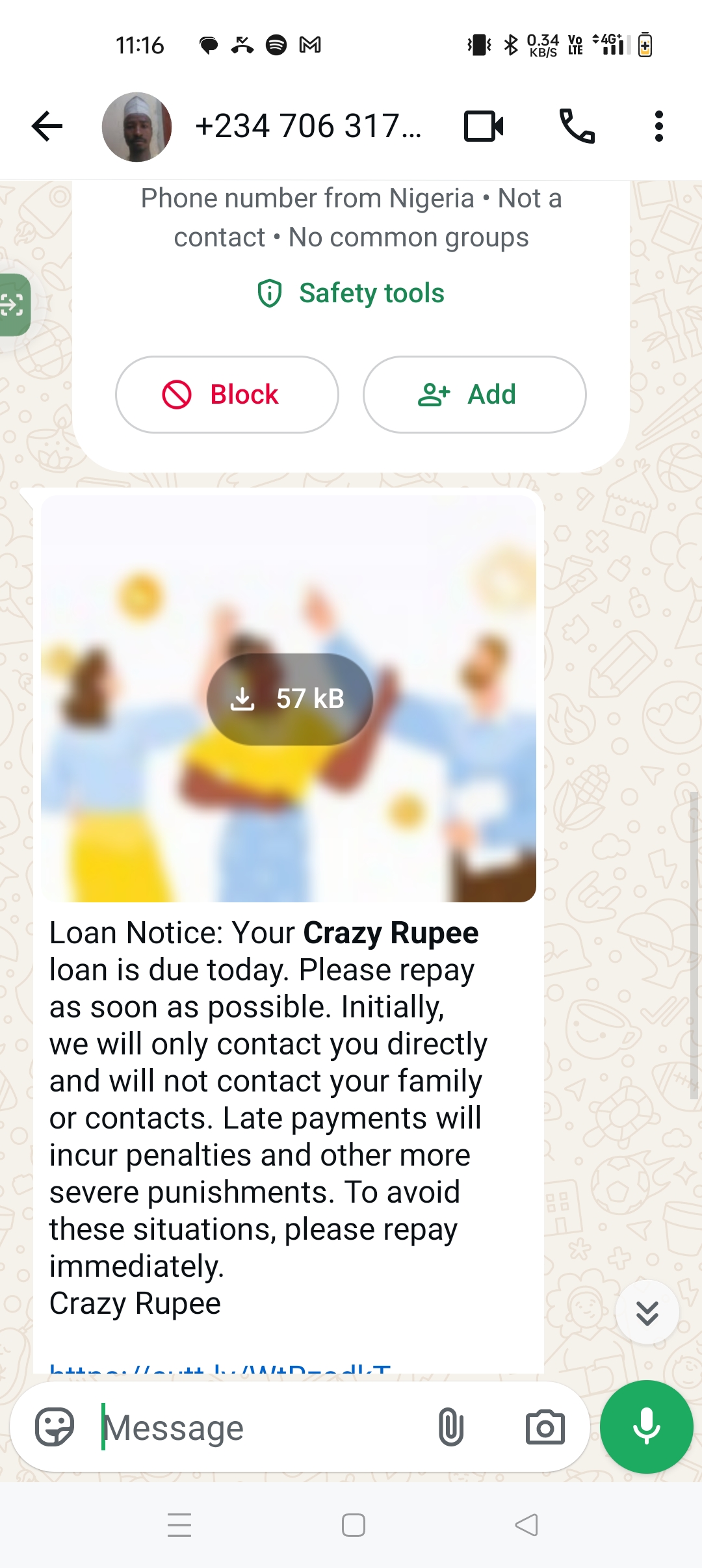Open Safety tools

point(351,293)
